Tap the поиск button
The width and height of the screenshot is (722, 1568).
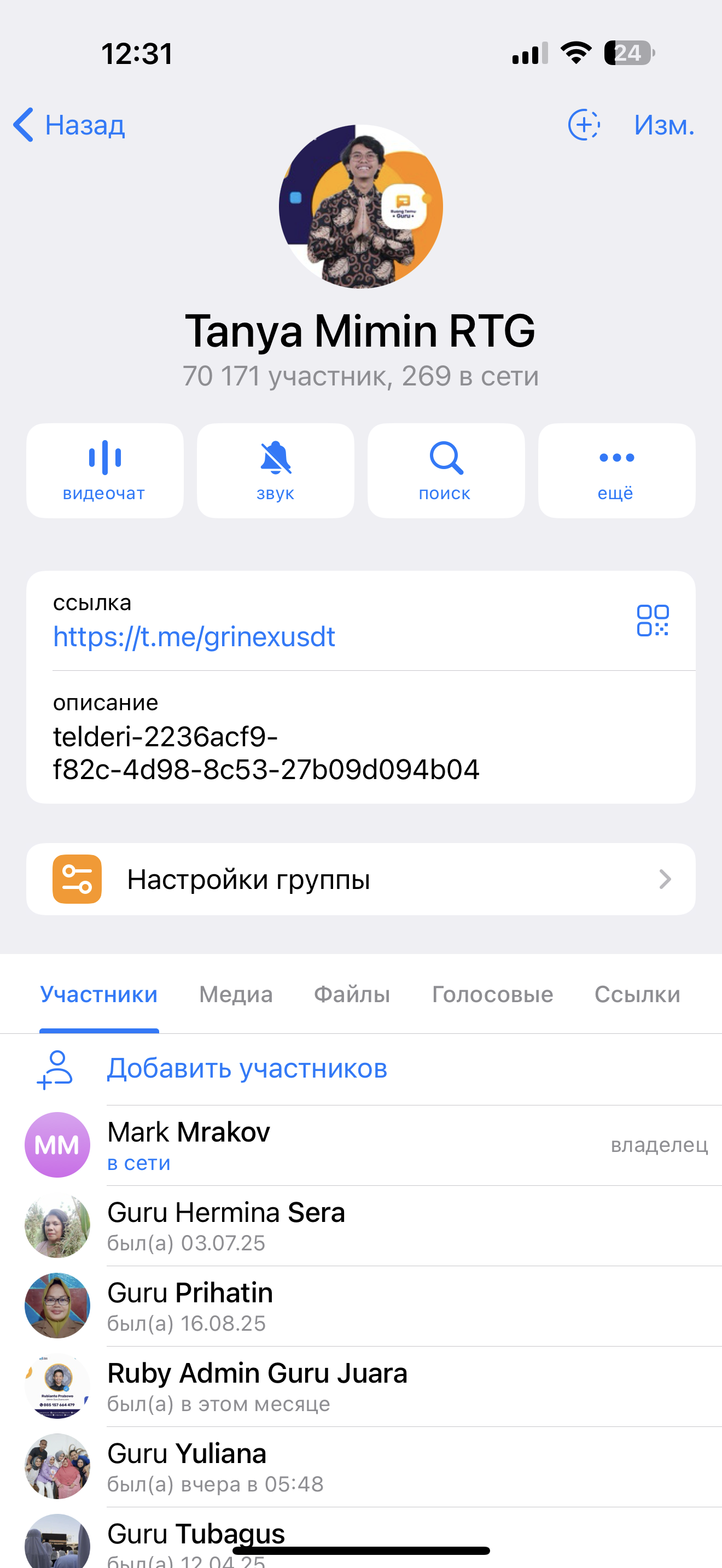click(446, 471)
